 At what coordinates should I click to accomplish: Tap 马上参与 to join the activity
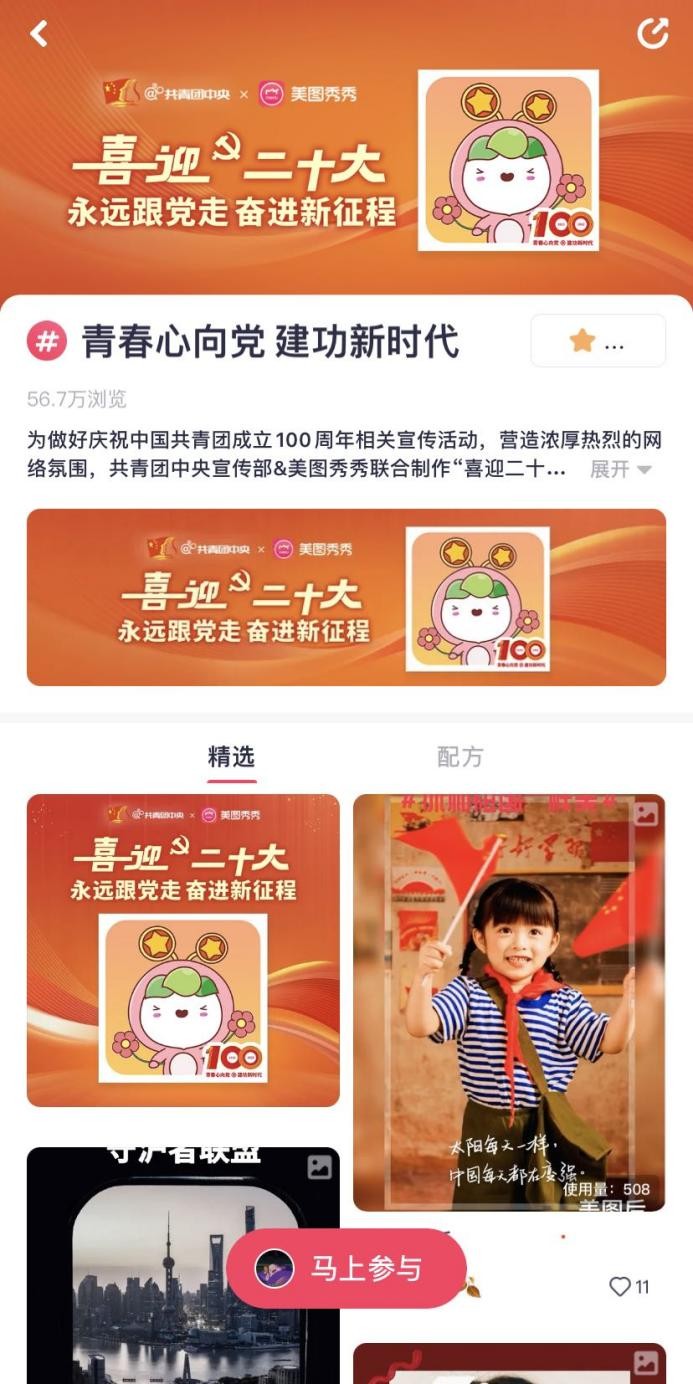[x=346, y=1269]
